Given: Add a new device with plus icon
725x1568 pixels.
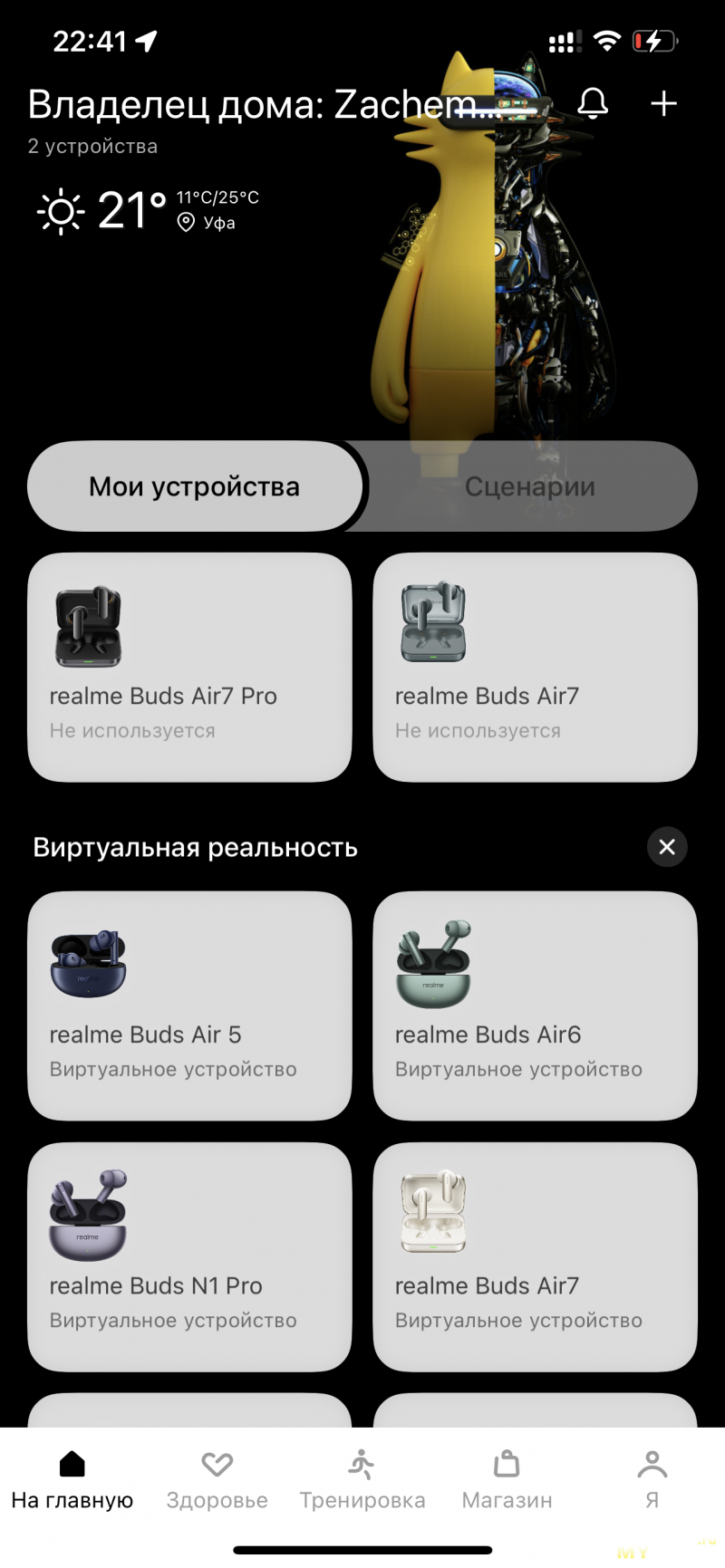Looking at the screenshot, I should click(x=663, y=103).
